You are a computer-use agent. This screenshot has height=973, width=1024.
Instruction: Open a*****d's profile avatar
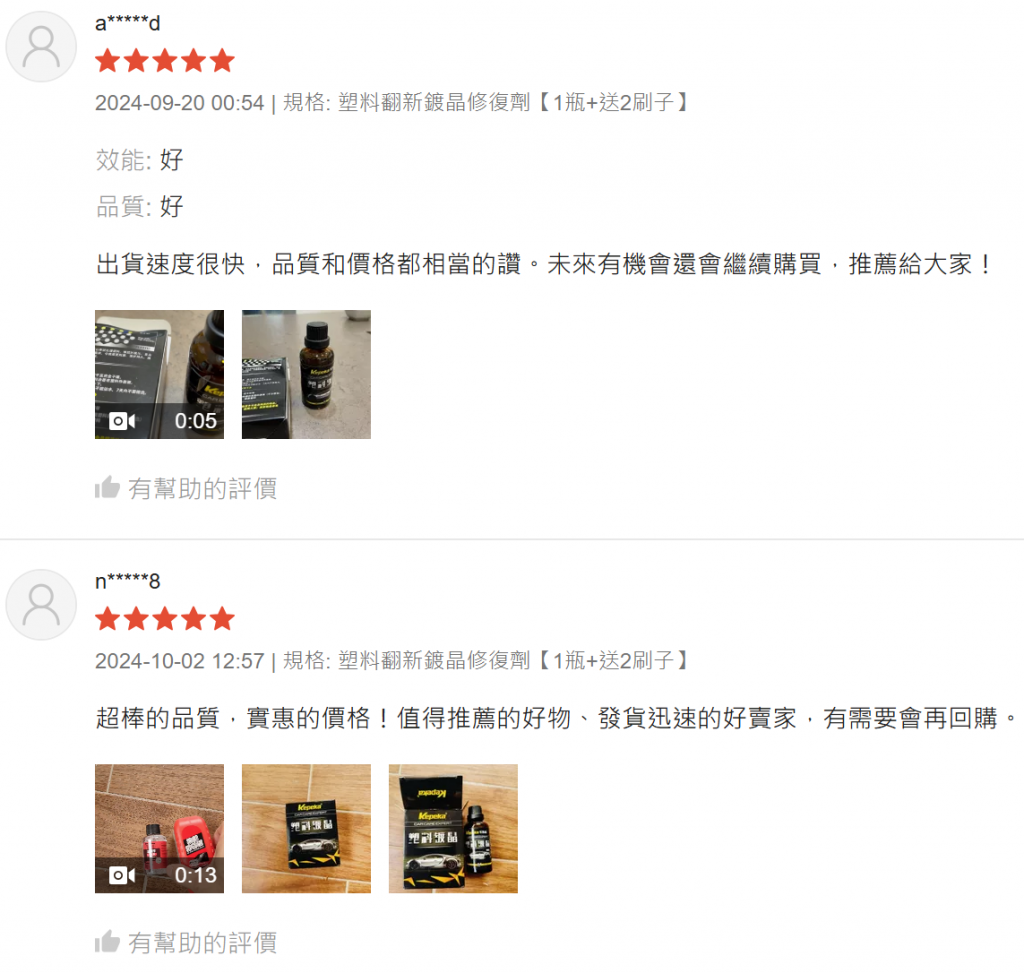(x=41, y=47)
